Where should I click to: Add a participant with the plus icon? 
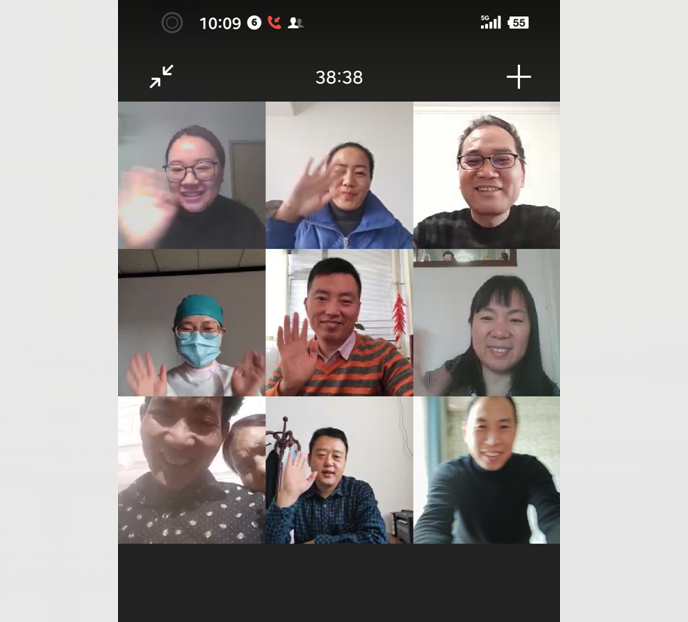(518, 77)
